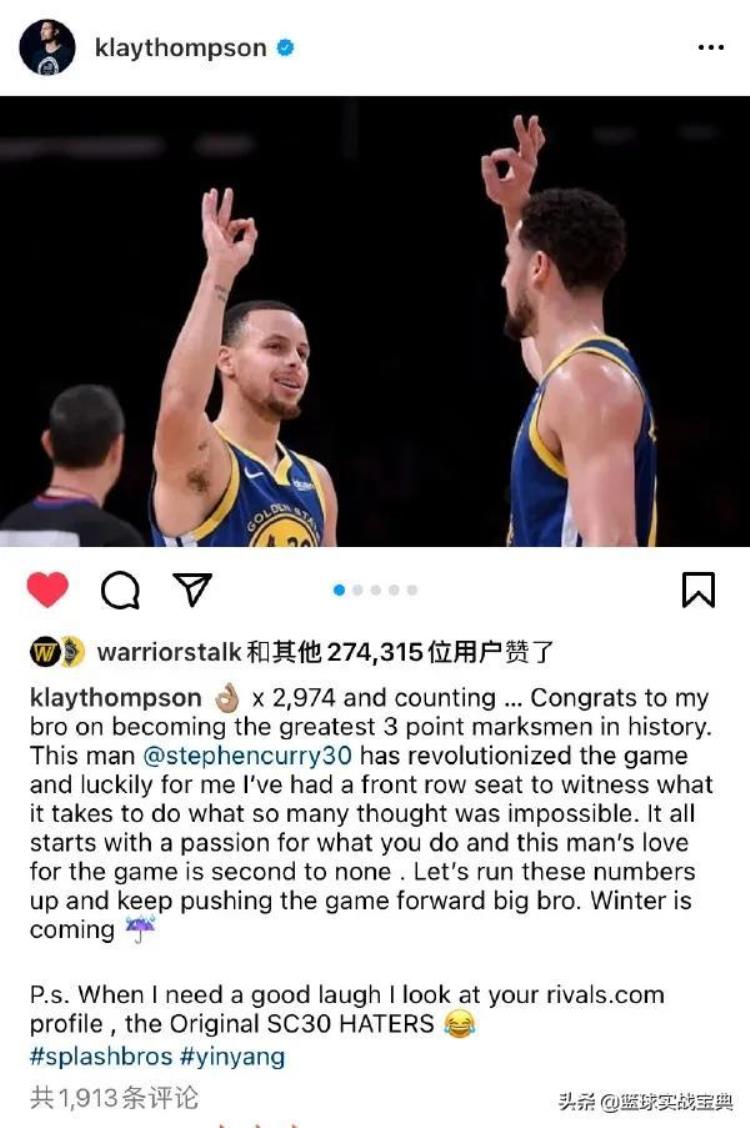View all 1,913 comments

[114, 1098]
